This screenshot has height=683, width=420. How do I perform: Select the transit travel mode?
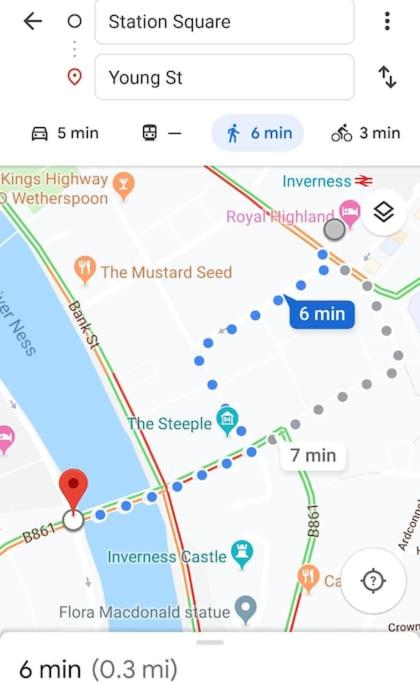click(162, 133)
